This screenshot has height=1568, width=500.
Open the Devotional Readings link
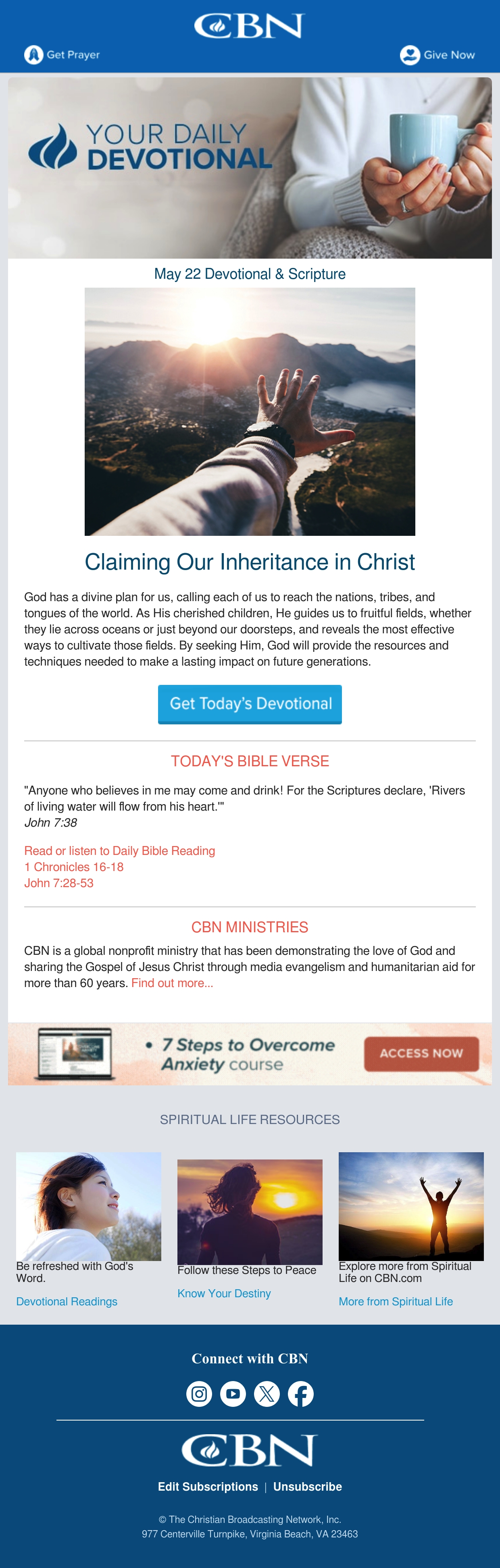tap(67, 1301)
